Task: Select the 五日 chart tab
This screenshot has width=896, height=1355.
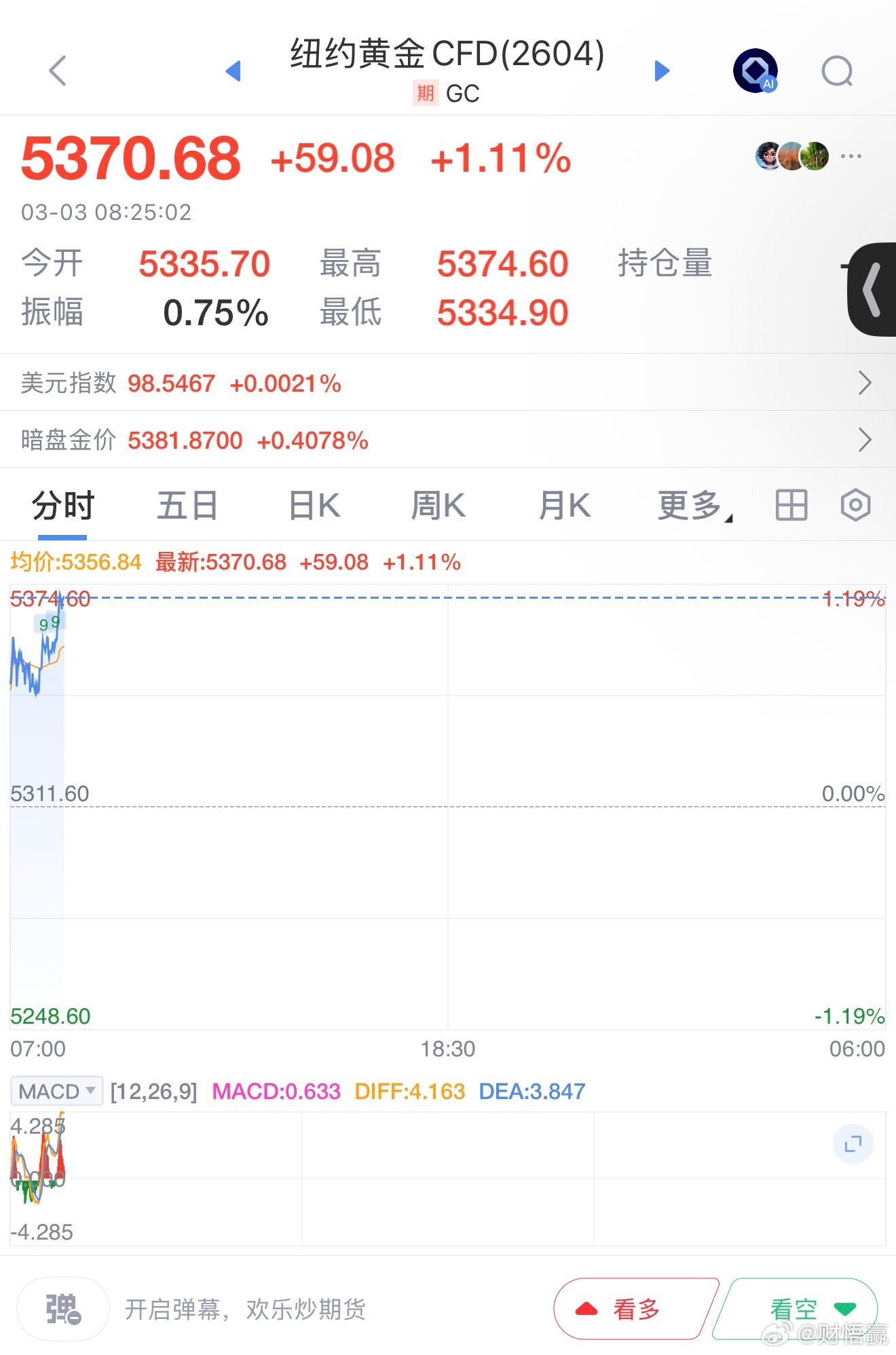Action: [188, 504]
